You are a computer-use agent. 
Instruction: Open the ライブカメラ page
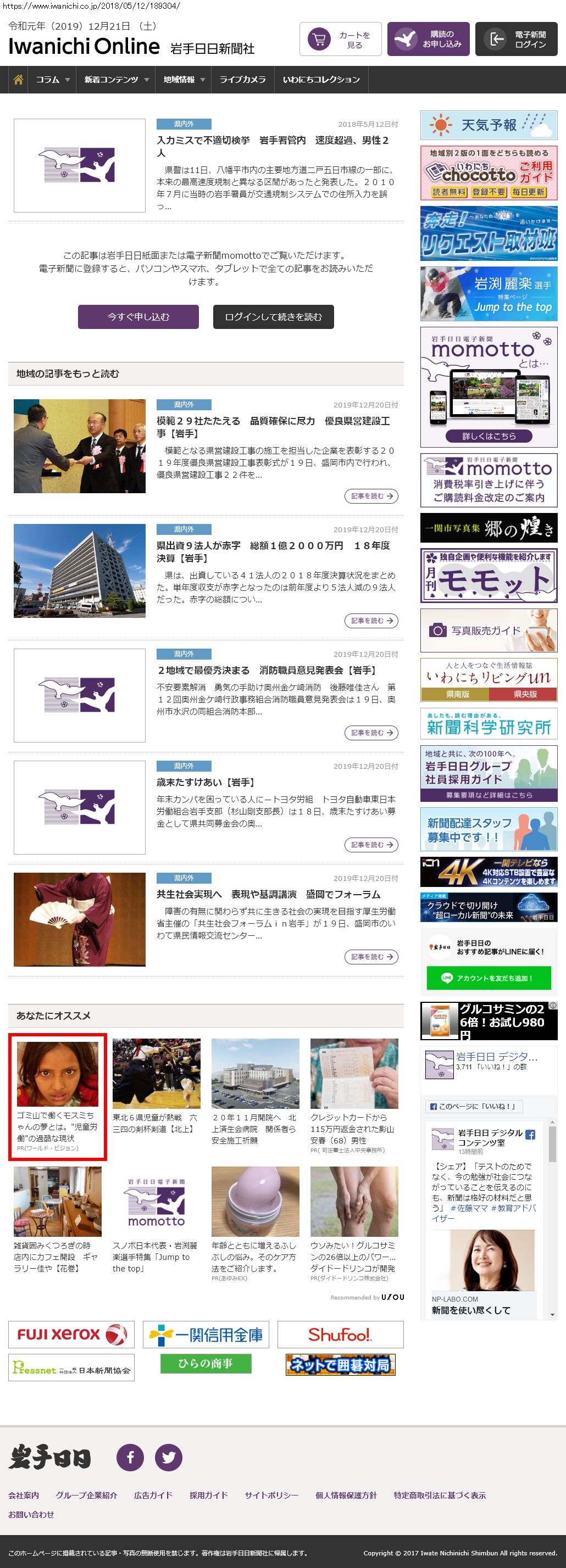(242, 80)
